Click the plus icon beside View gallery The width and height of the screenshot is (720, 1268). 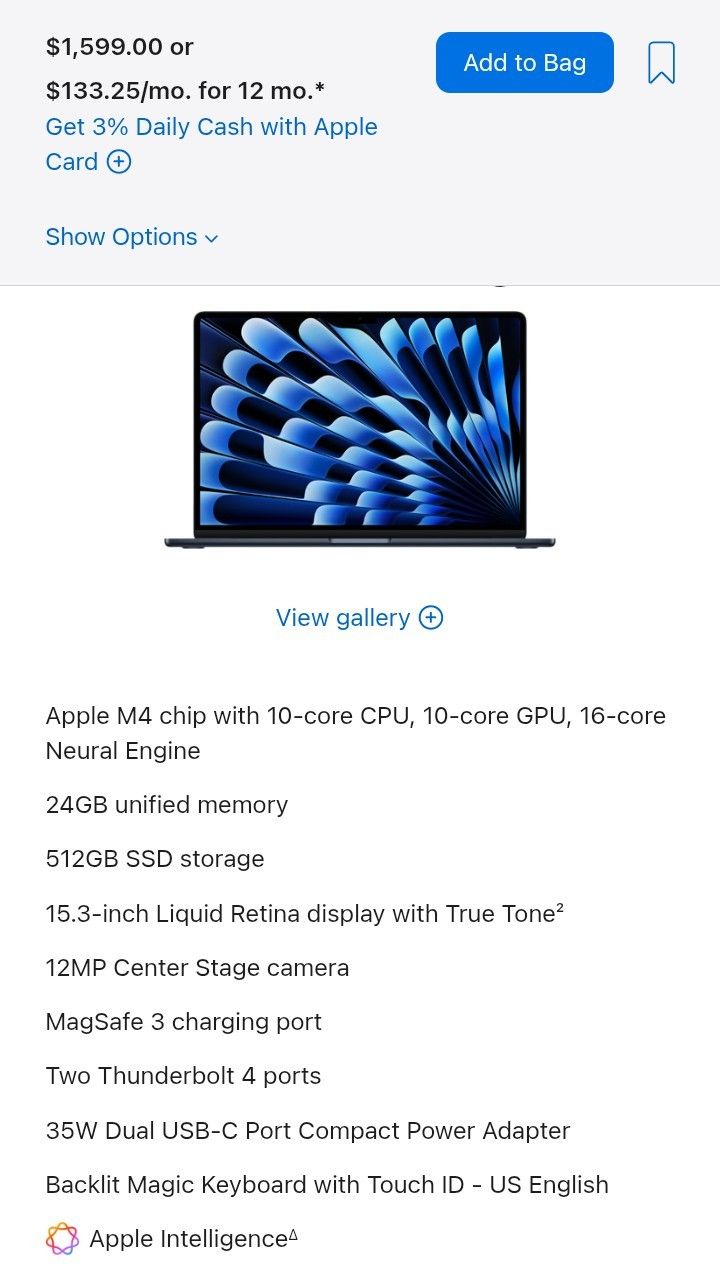(430, 617)
